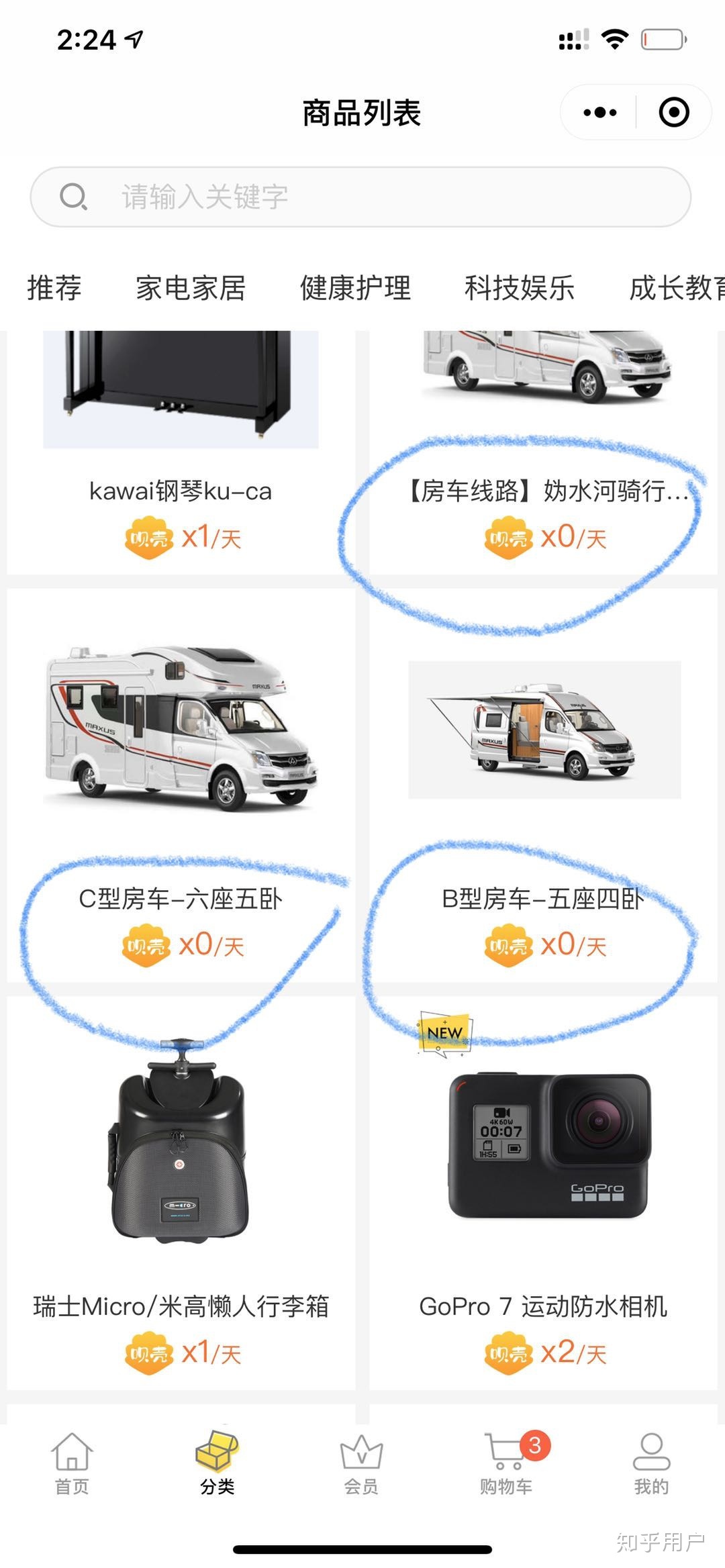Select the 家电家居 category tab

coord(191,288)
